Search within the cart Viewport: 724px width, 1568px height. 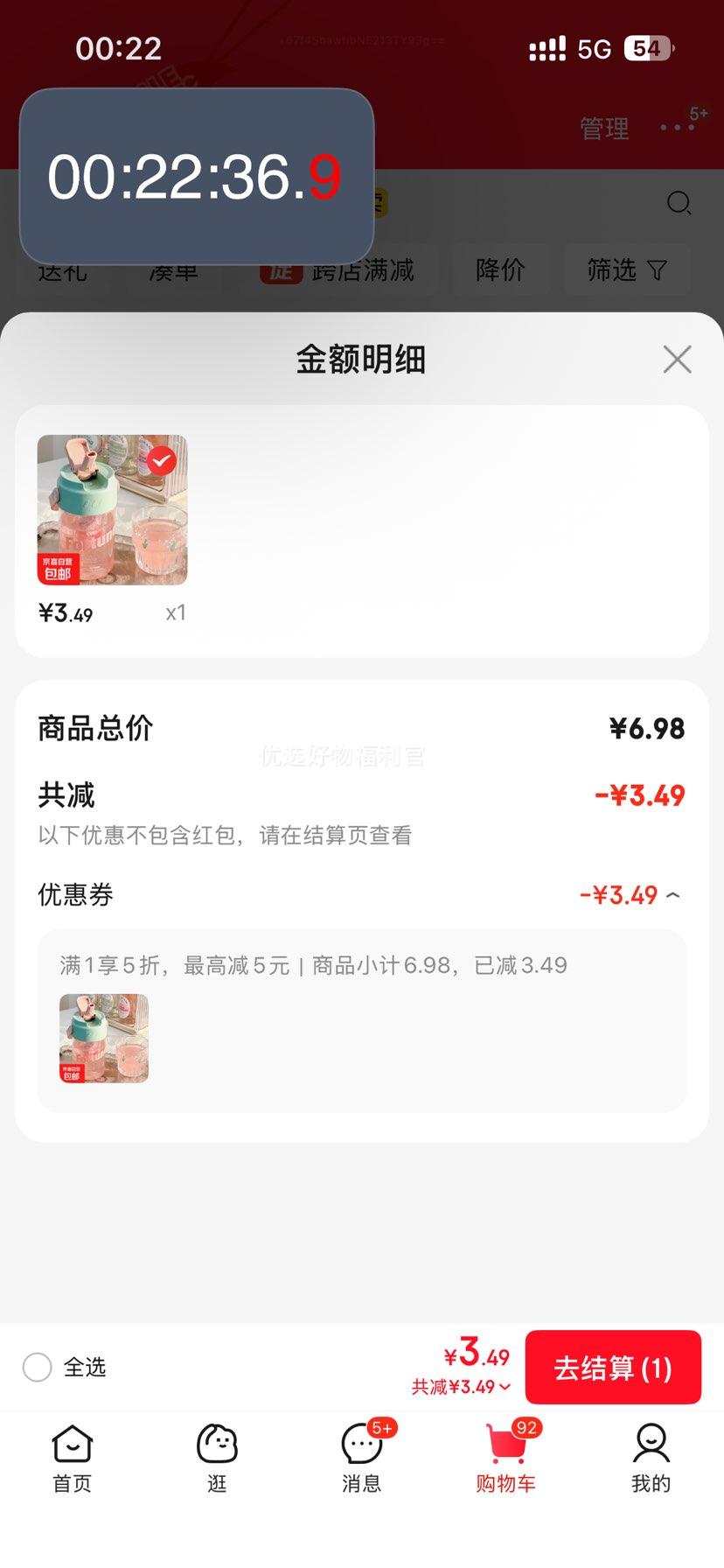pos(679,204)
